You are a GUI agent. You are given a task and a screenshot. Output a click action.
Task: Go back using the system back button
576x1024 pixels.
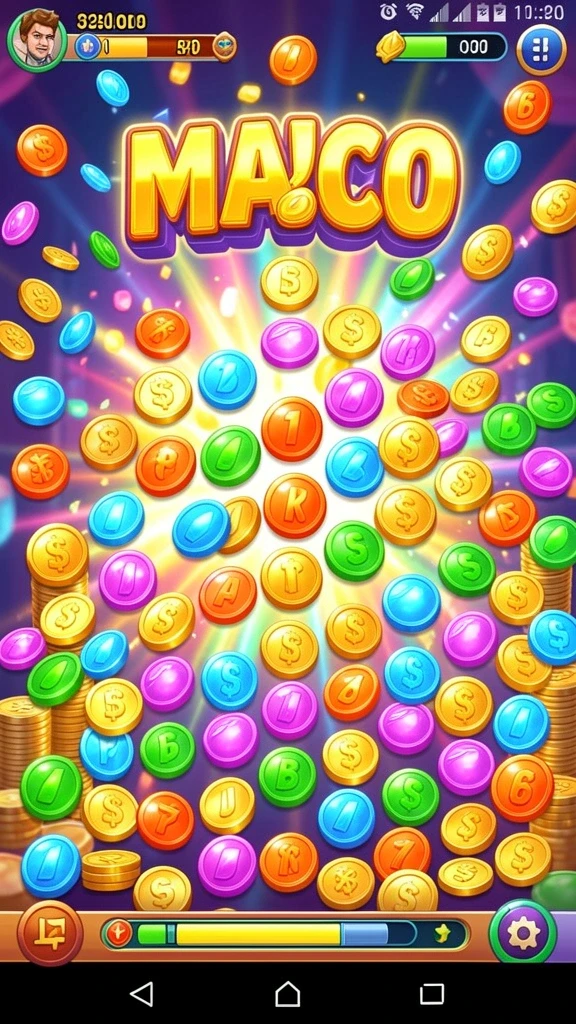142,994
